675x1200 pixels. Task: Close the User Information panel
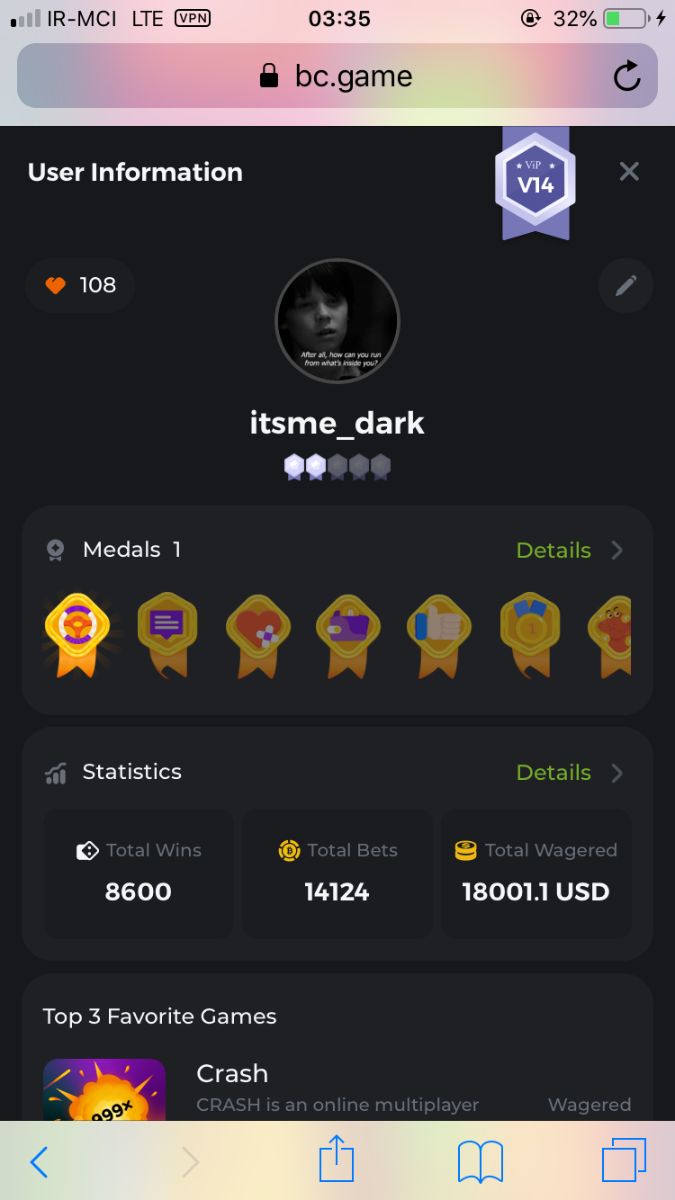[629, 172]
